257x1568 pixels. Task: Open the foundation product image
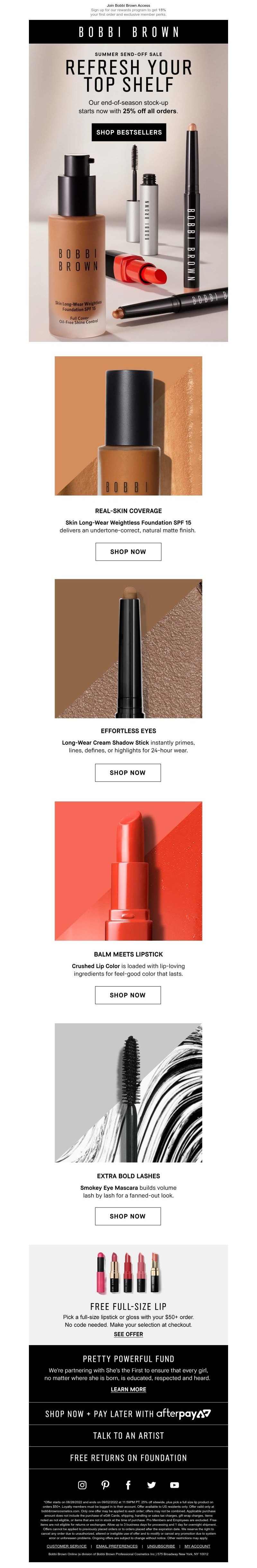[128, 426]
